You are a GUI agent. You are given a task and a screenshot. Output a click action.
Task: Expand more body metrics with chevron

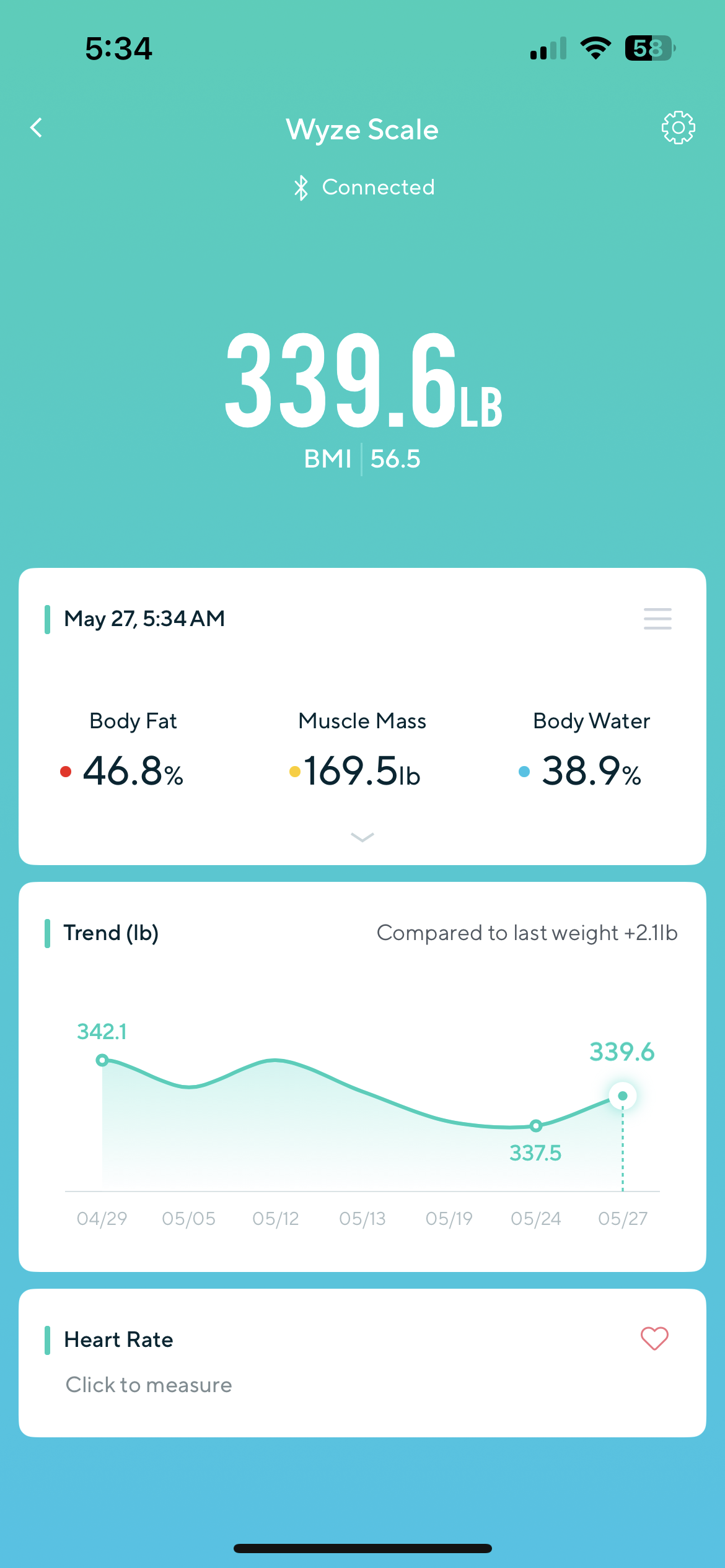362,837
